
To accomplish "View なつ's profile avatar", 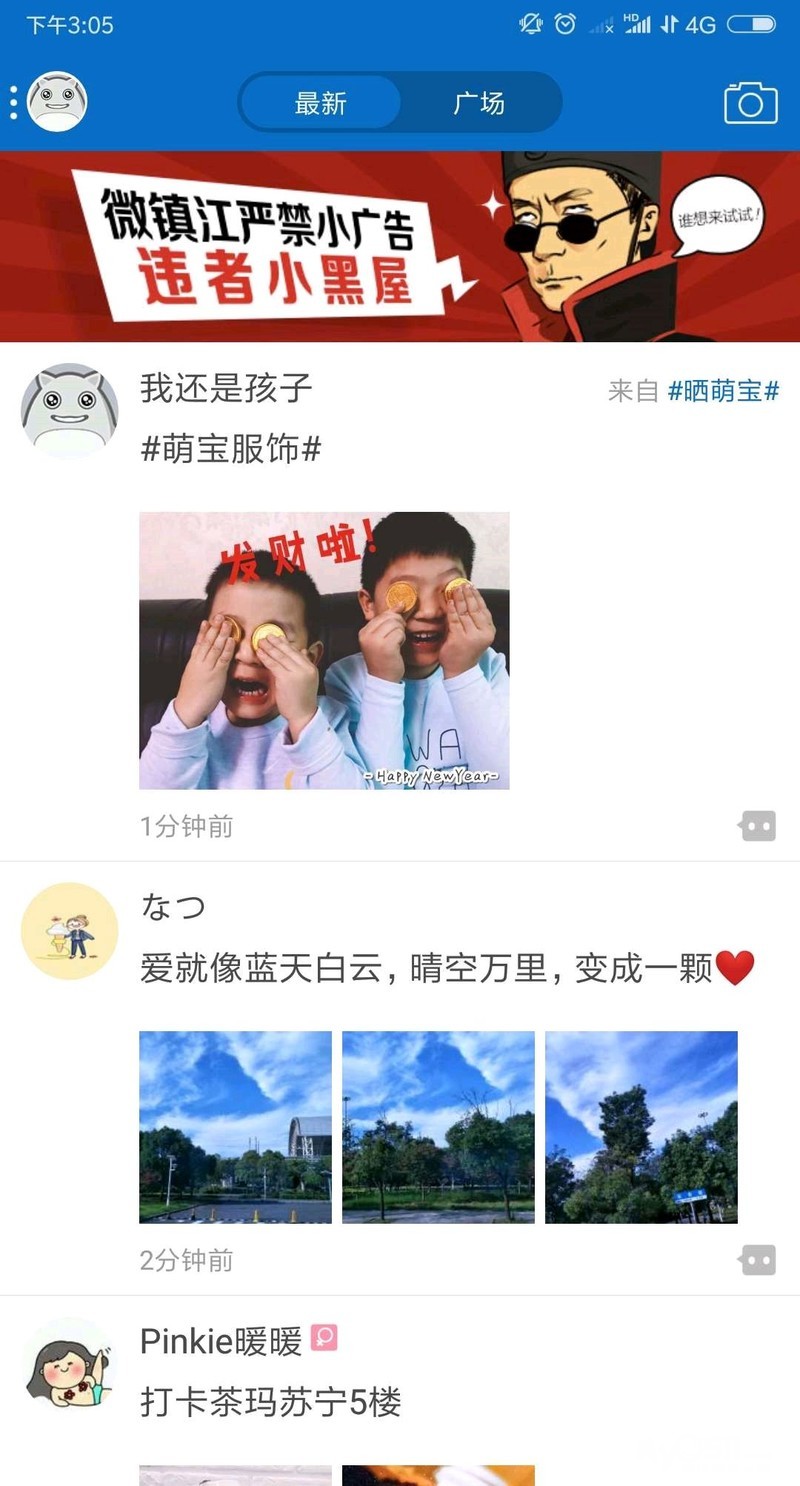I will (69, 931).
